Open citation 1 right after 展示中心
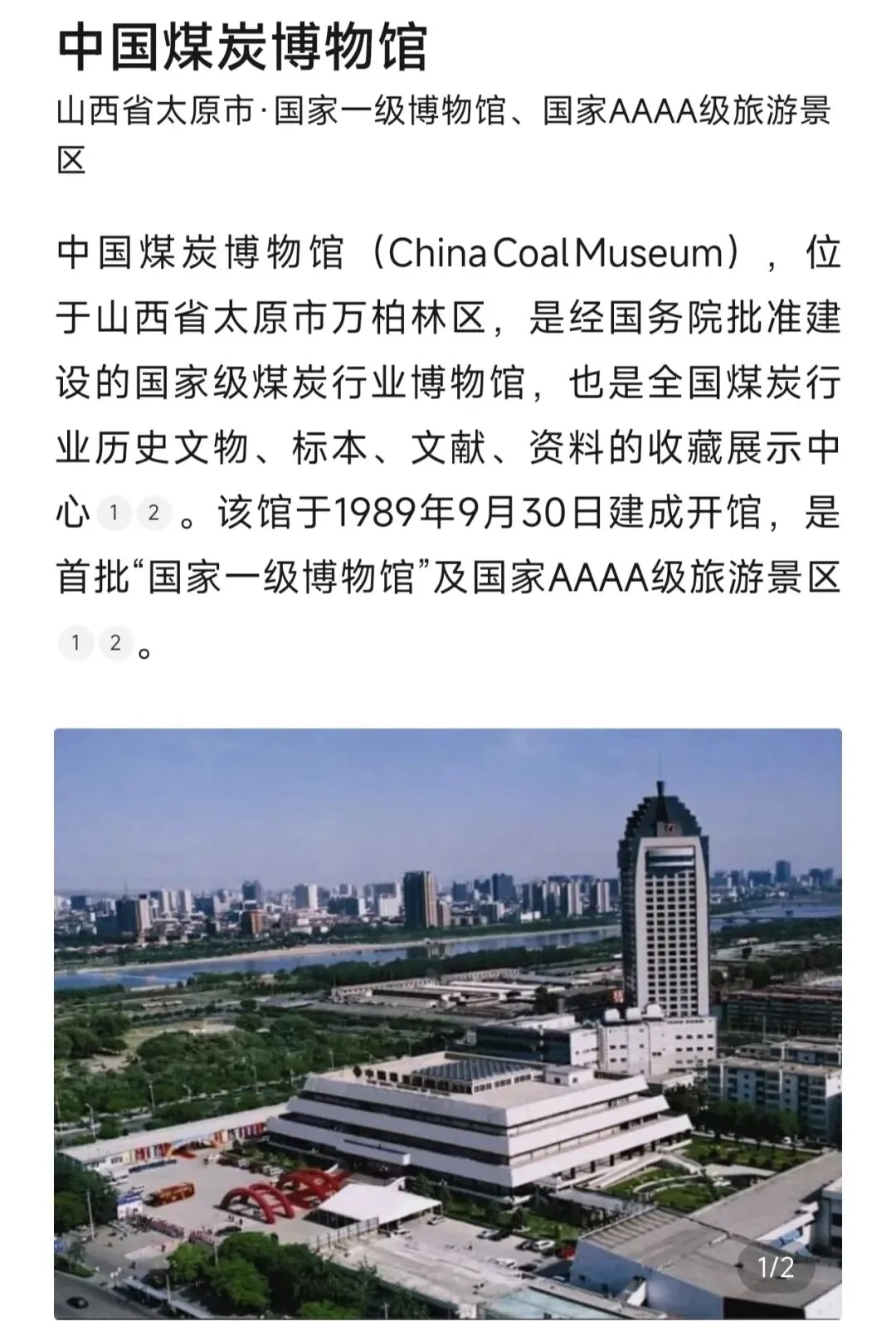 pos(114,514)
